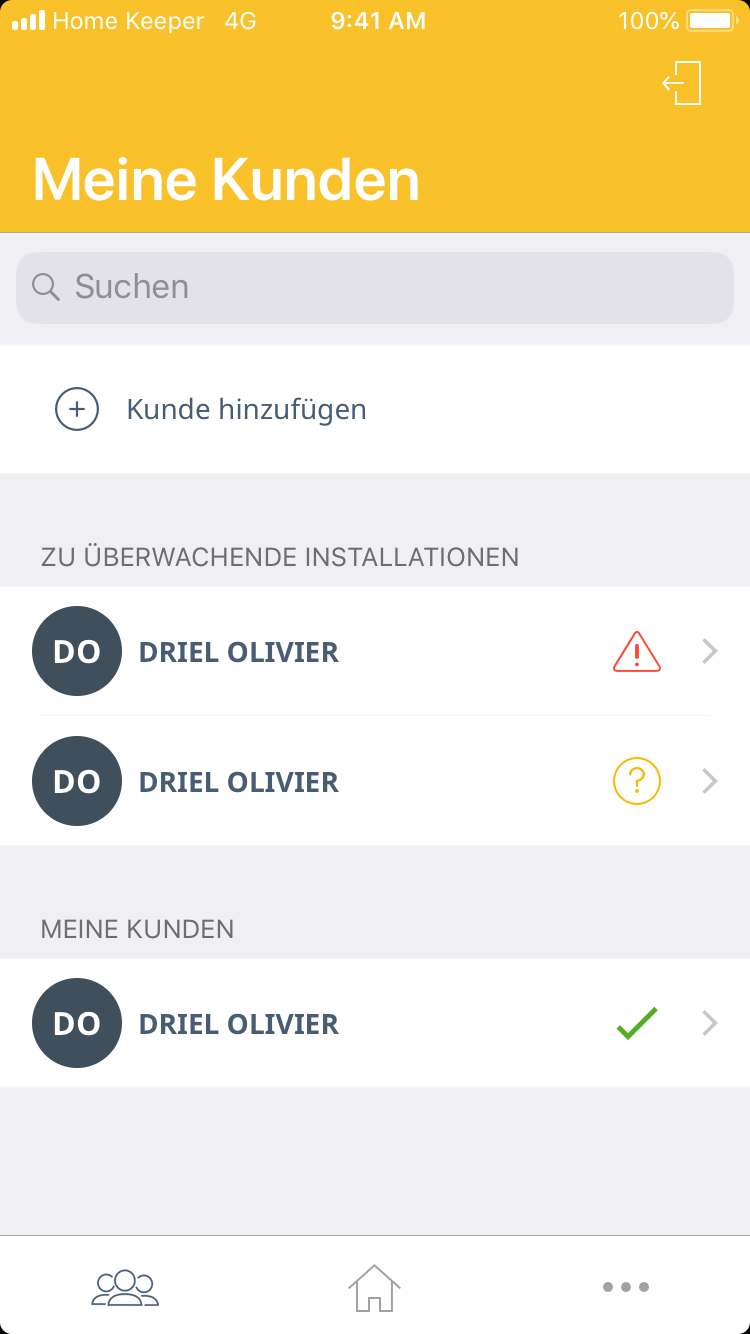The image size is (750, 1334).
Task: Open Driel Olivier with the red warning
Action: click(374, 652)
